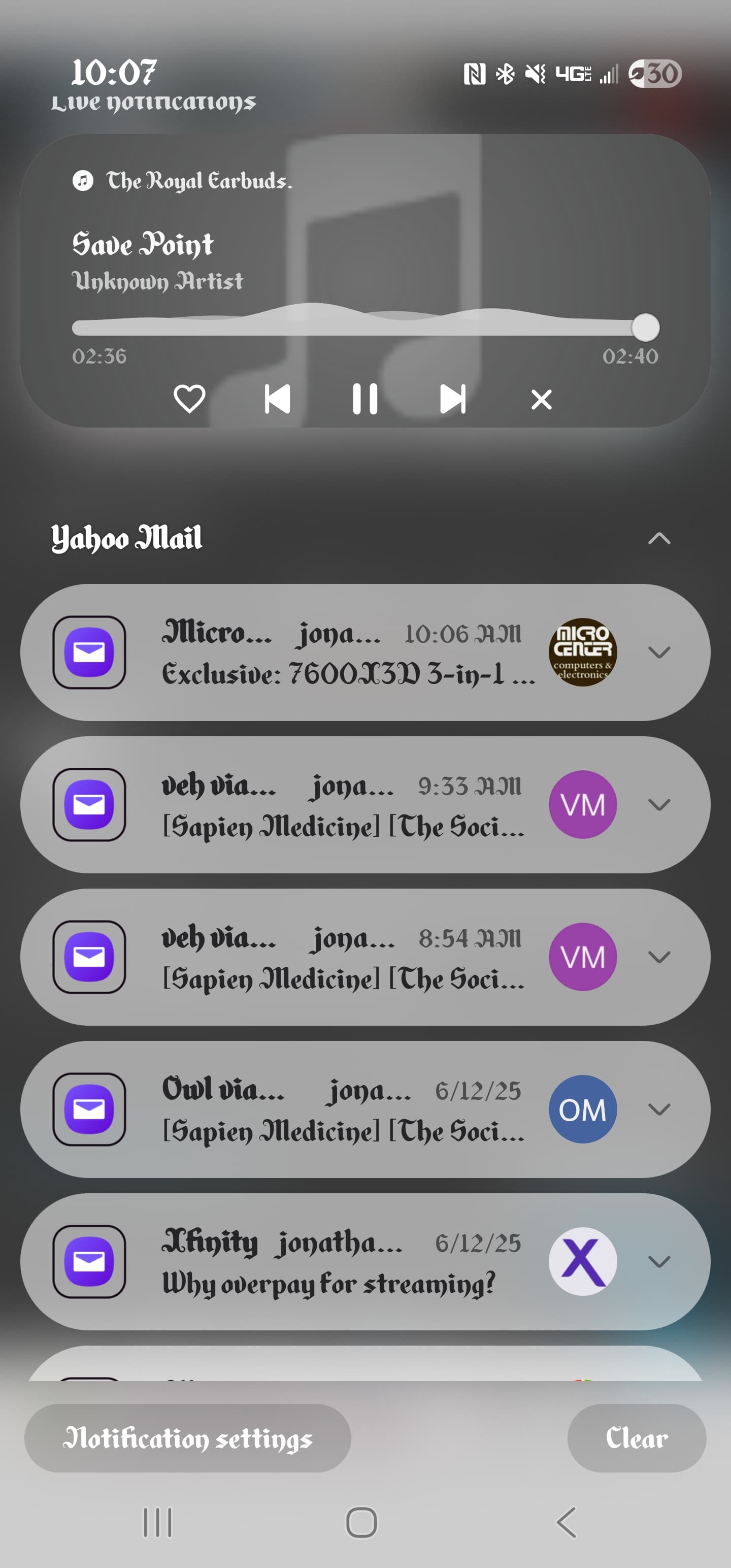The height and width of the screenshot is (1568, 731).
Task: Pause Save Point playback
Action: point(365,399)
